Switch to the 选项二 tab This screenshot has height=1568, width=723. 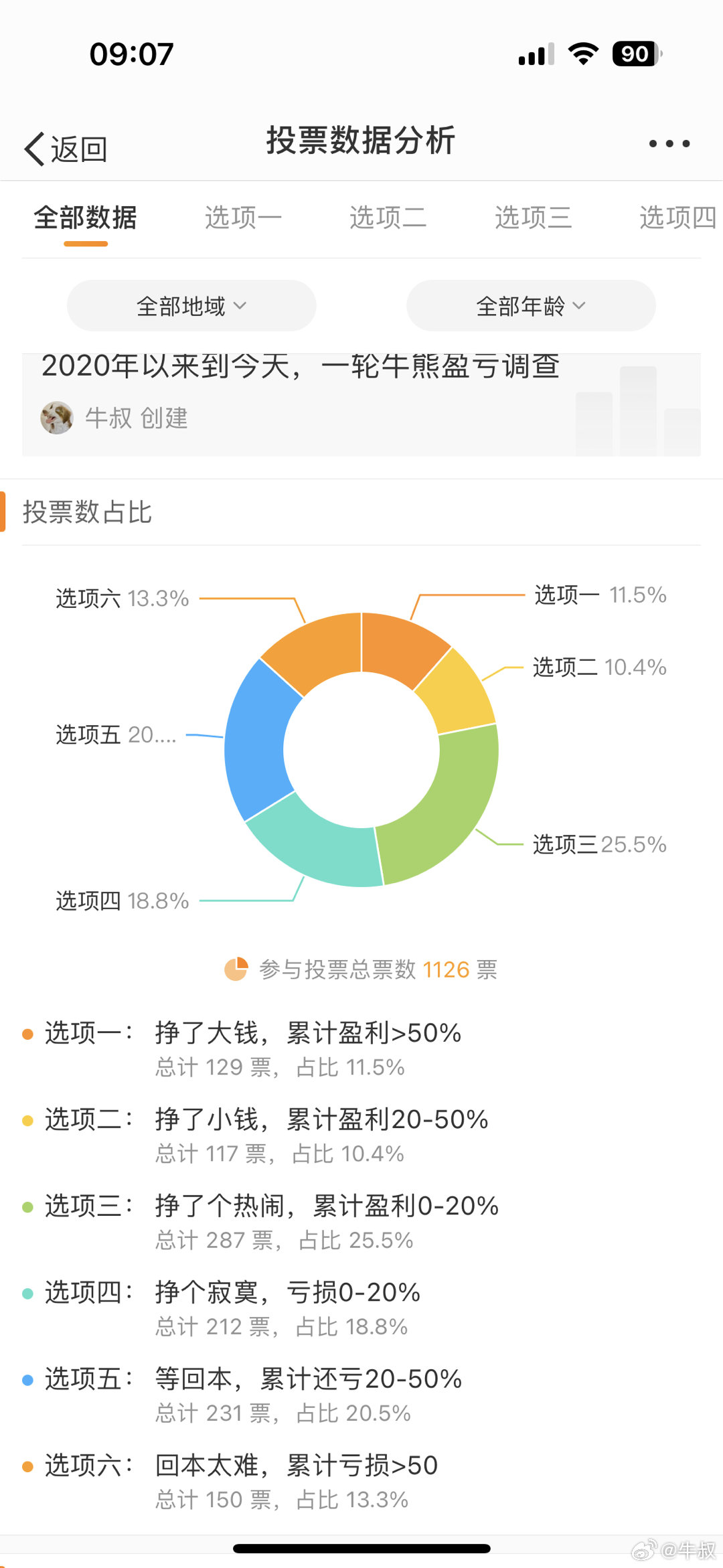click(388, 218)
